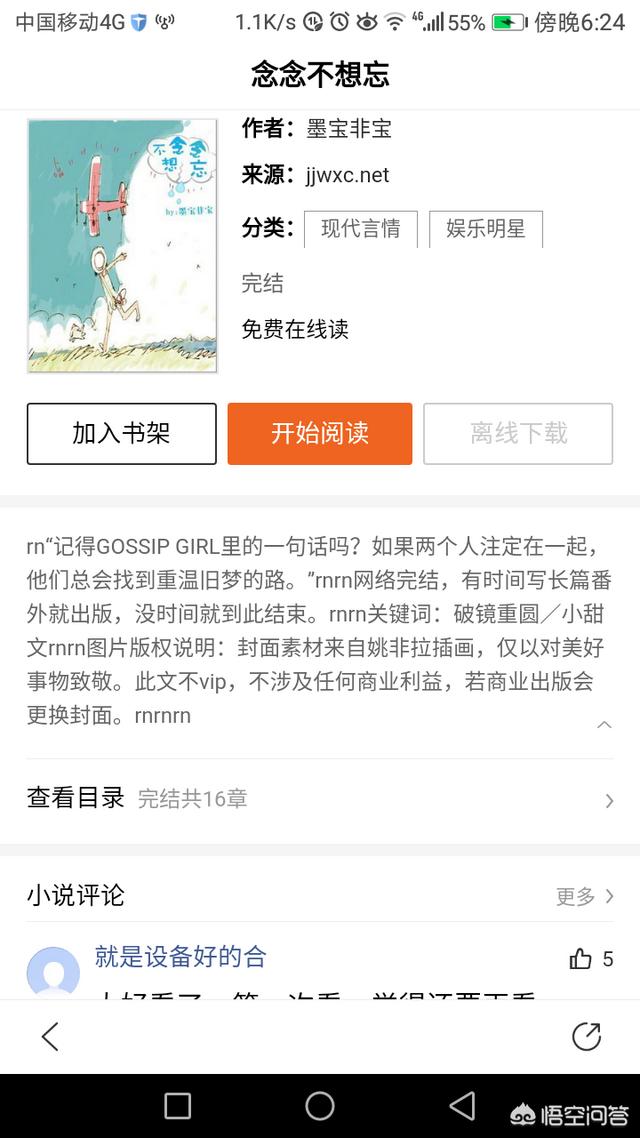Tap the 离线下载 offline download button
640x1138 pixels.
click(518, 434)
